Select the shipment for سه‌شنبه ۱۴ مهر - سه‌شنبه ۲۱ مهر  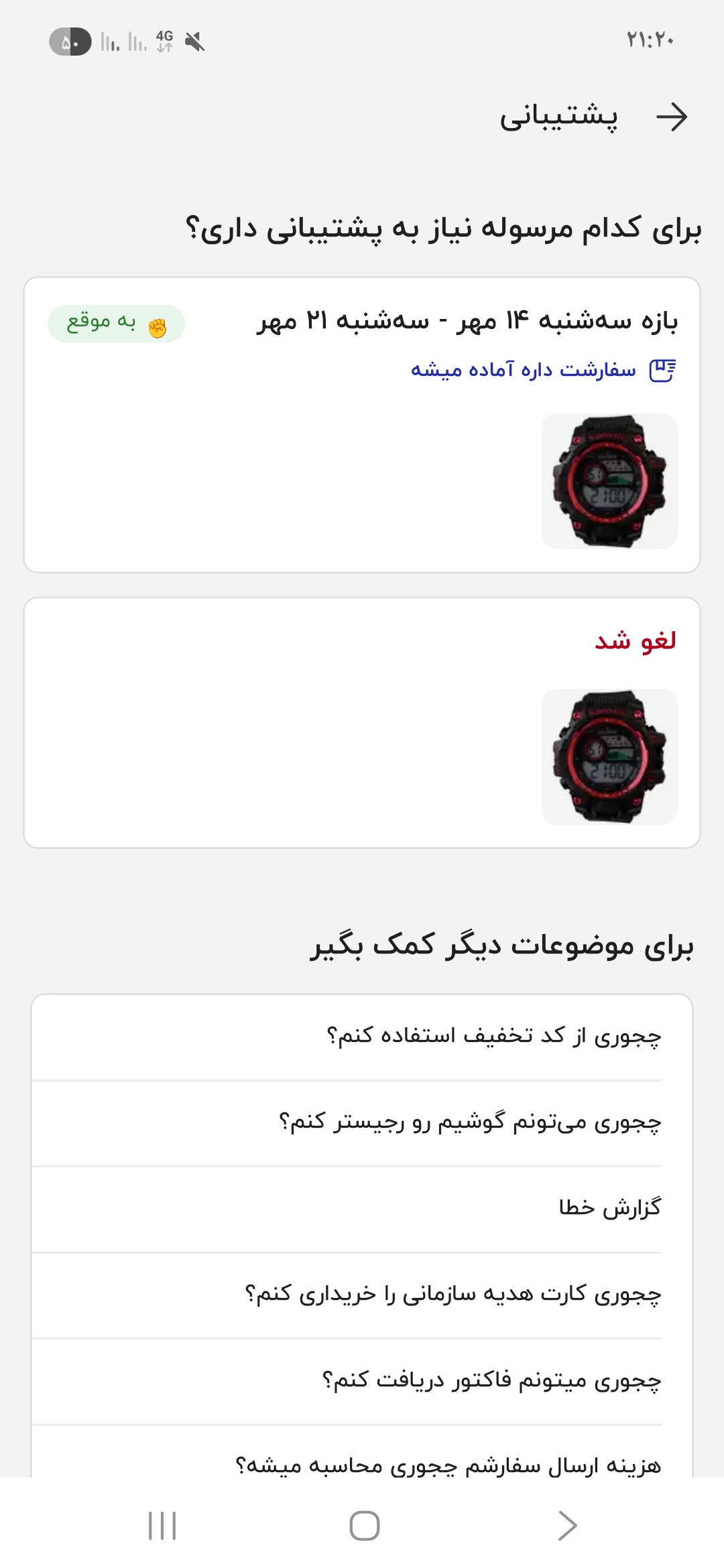click(362, 425)
